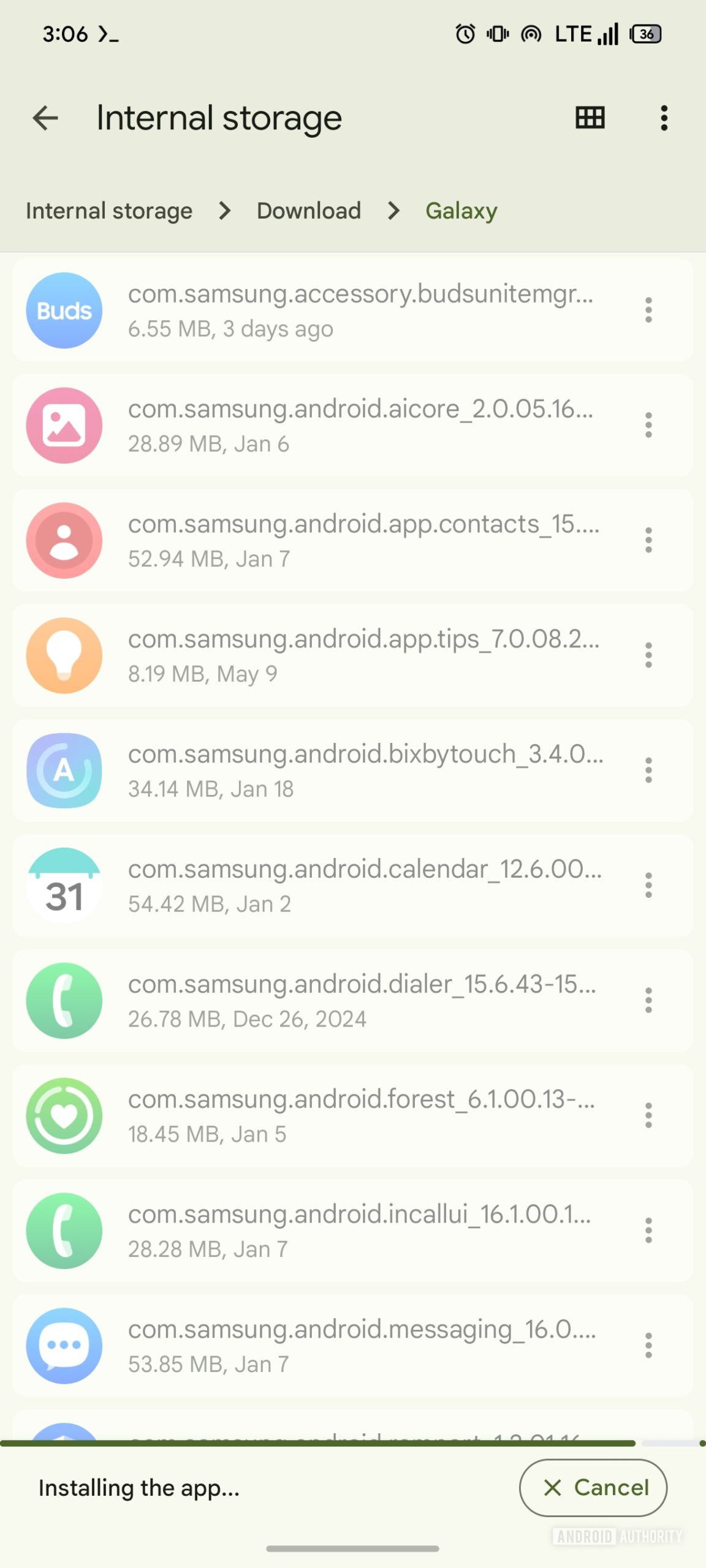Show more options for the calendar file
The image size is (706, 1568).
tap(648, 886)
